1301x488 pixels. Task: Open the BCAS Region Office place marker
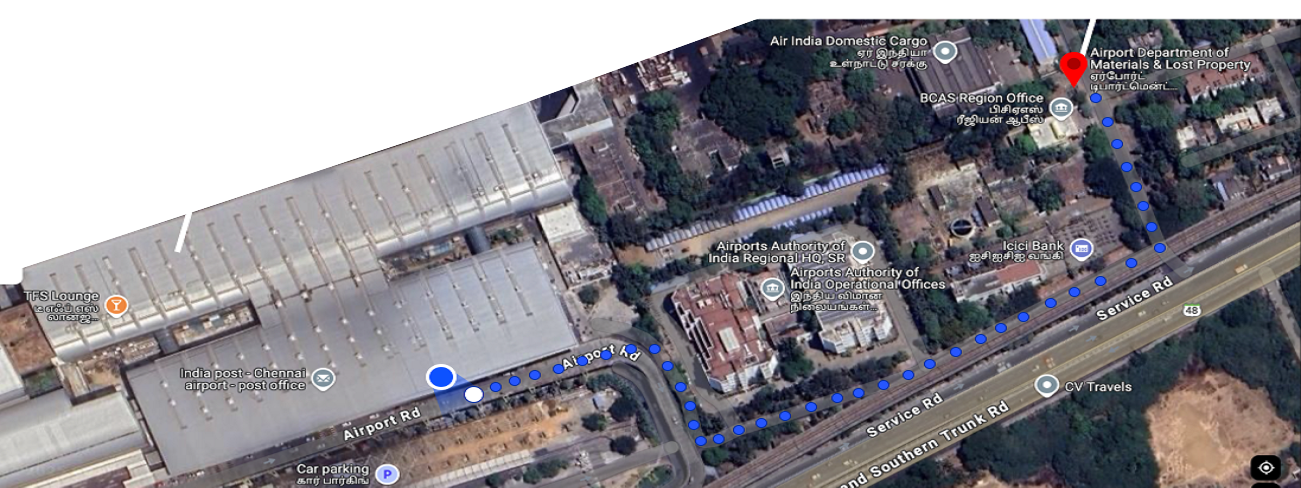[x=1061, y=105]
